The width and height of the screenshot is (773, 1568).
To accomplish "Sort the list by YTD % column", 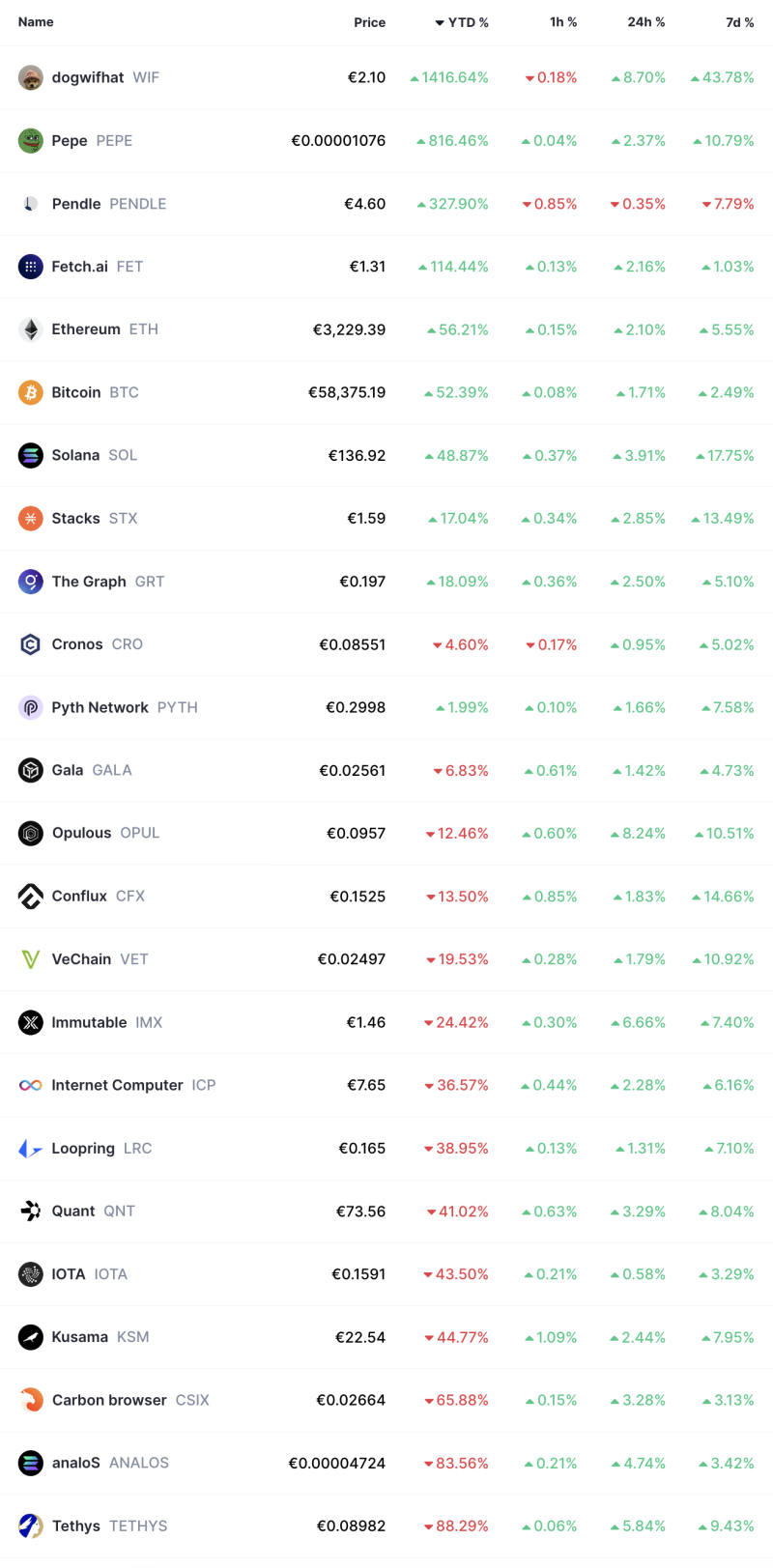I will click(462, 22).
